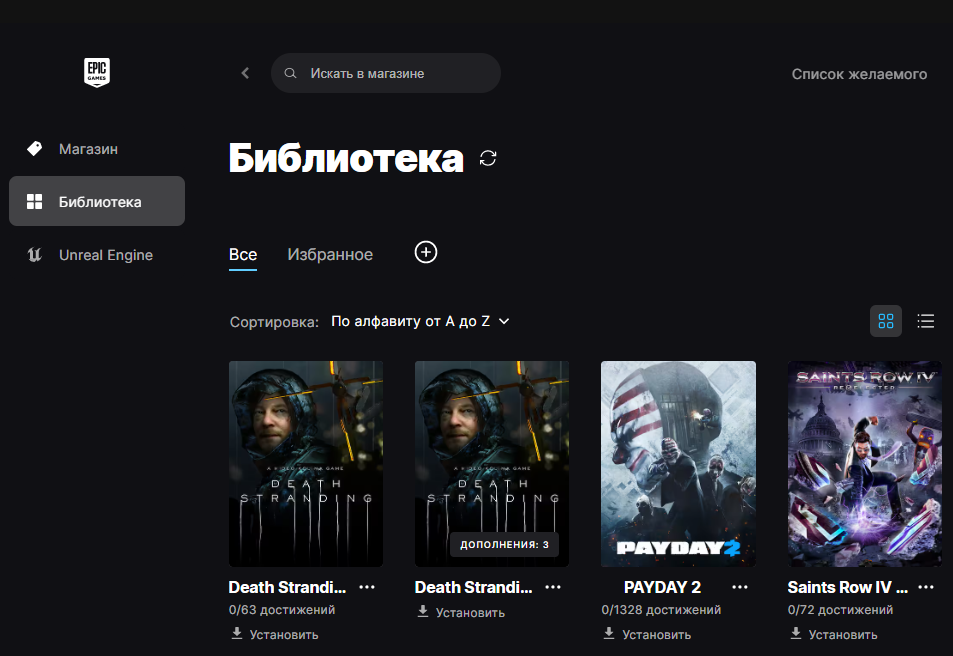Switch to the Избранное tab
This screenshot has width=953, height=656.
click(330, 255)
